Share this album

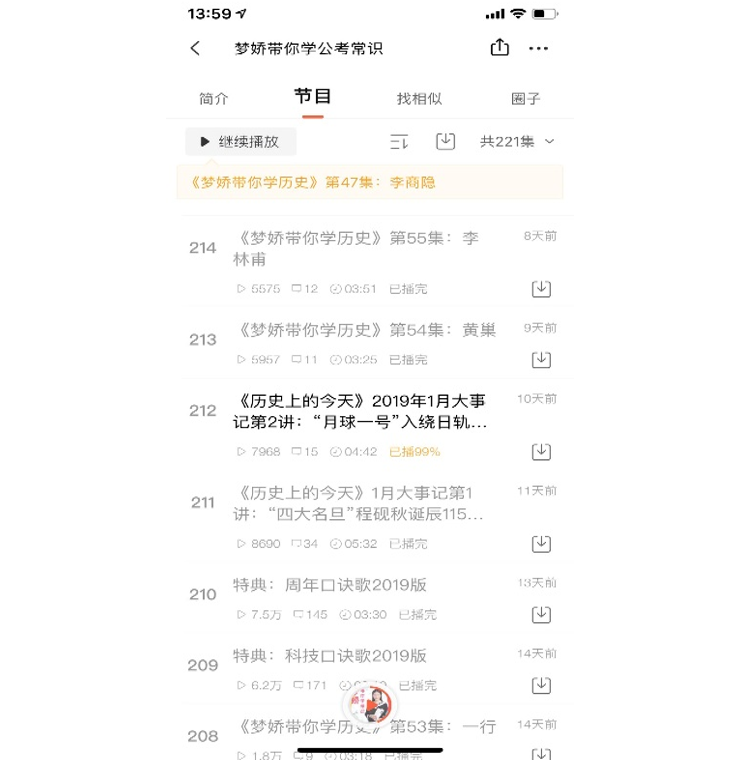point(499,48)
